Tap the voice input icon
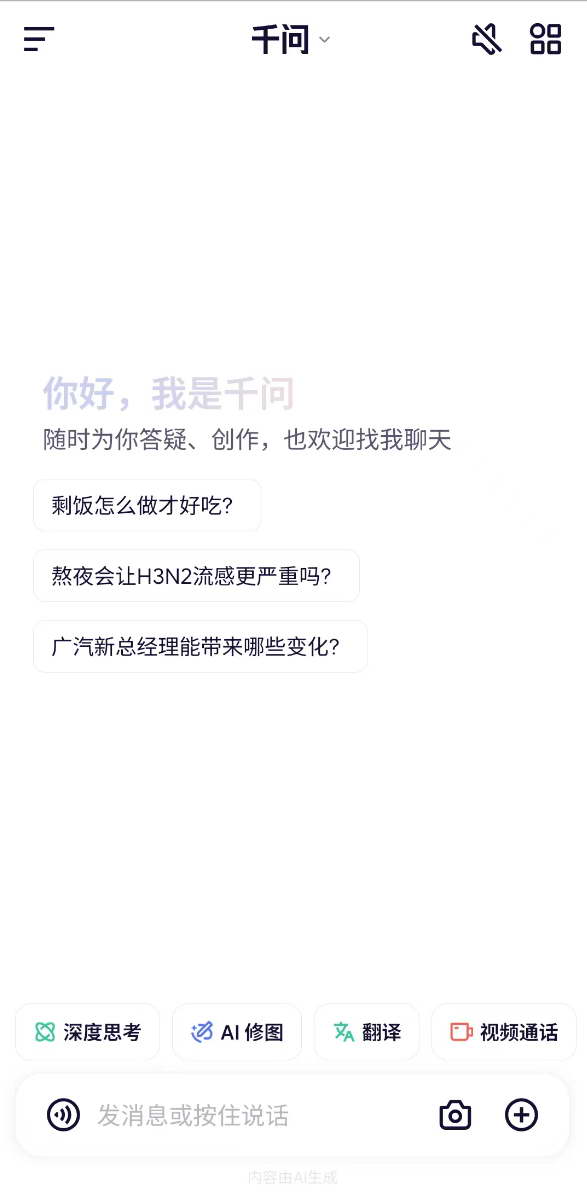 [63, 1115]
